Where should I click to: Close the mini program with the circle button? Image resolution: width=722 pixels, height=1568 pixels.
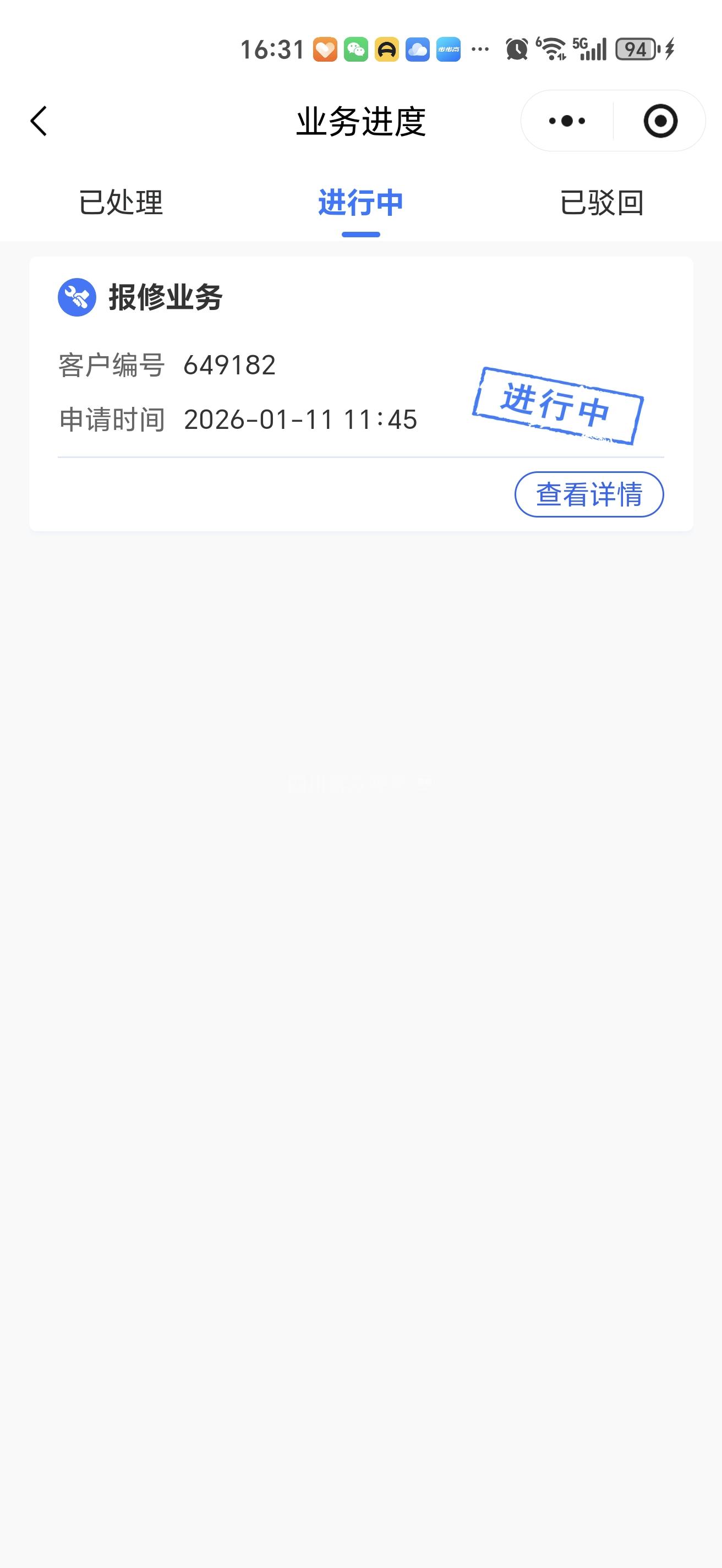pos(660,121)
